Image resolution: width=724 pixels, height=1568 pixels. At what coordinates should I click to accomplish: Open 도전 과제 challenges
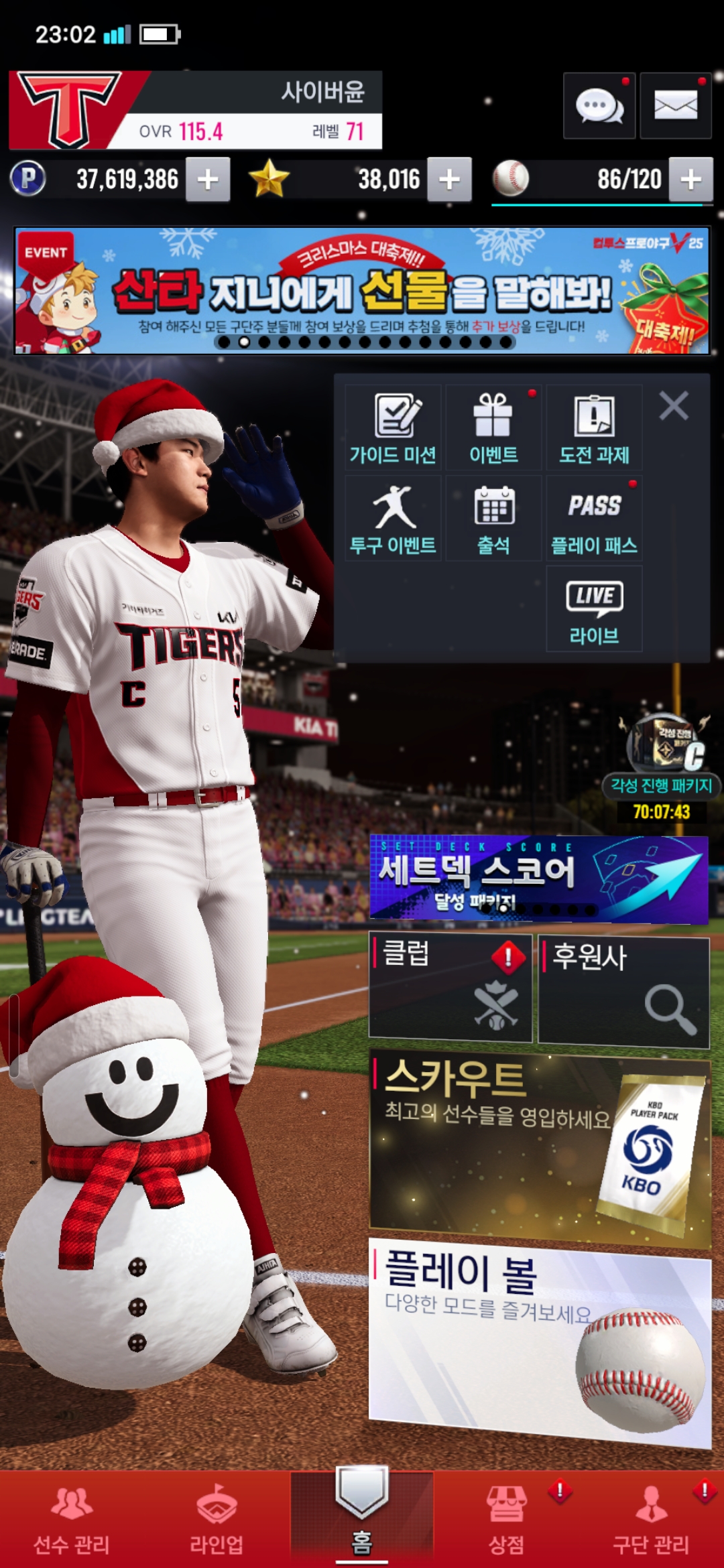coord(594,428)
